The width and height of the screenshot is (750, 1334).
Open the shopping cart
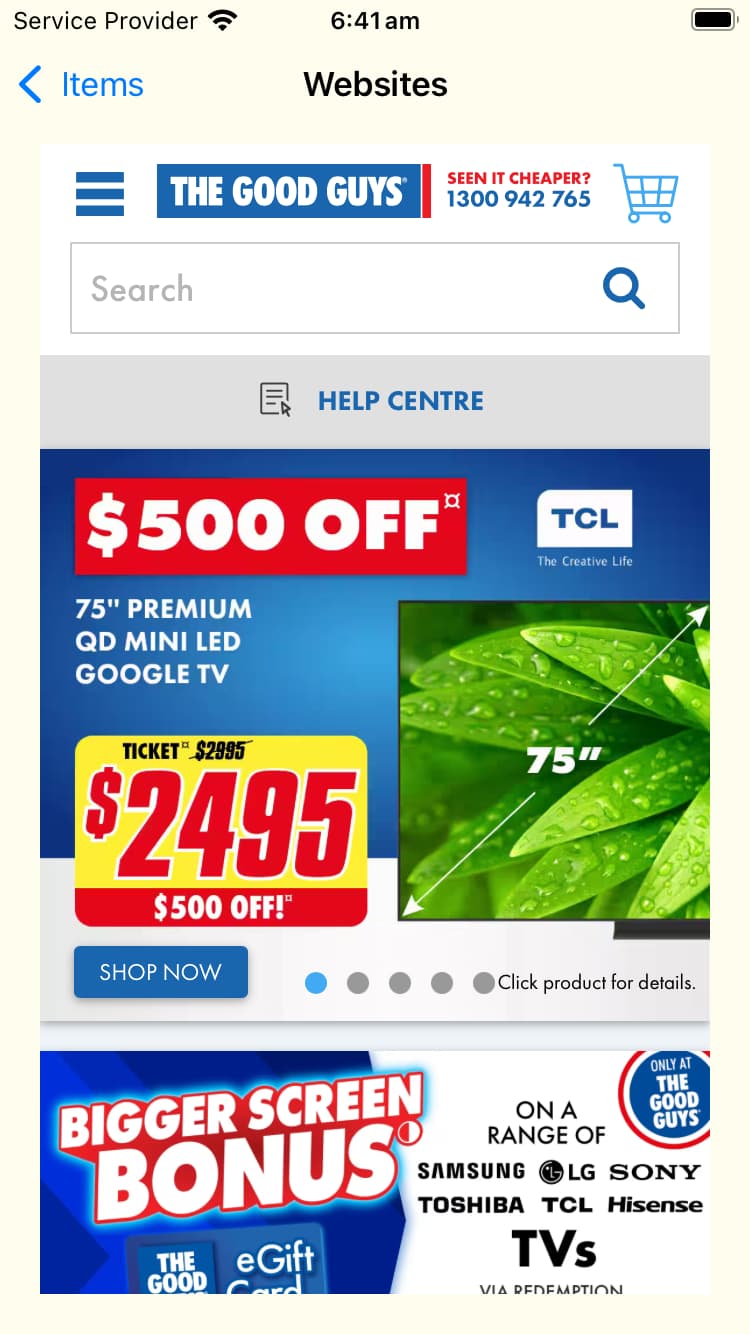point(646,192)
